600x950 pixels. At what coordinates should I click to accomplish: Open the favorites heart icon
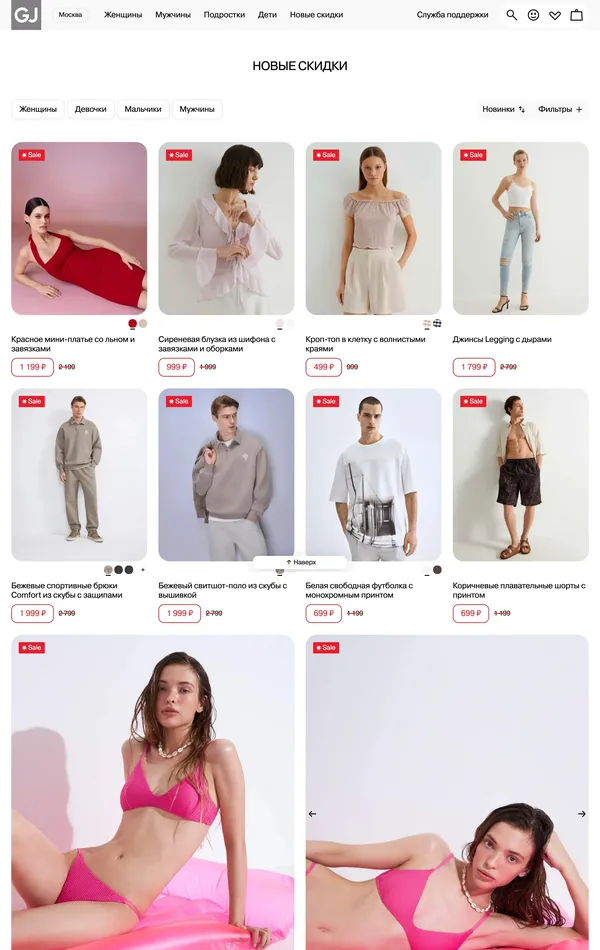[555, 15]
